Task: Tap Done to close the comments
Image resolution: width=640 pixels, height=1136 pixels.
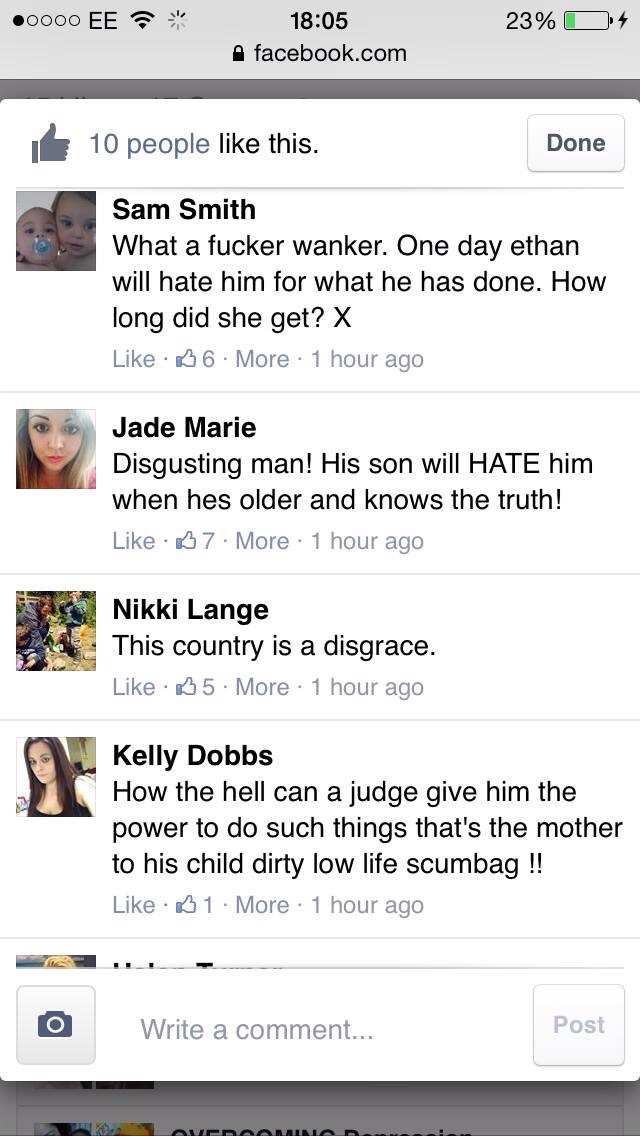Action: coord(575,144)
